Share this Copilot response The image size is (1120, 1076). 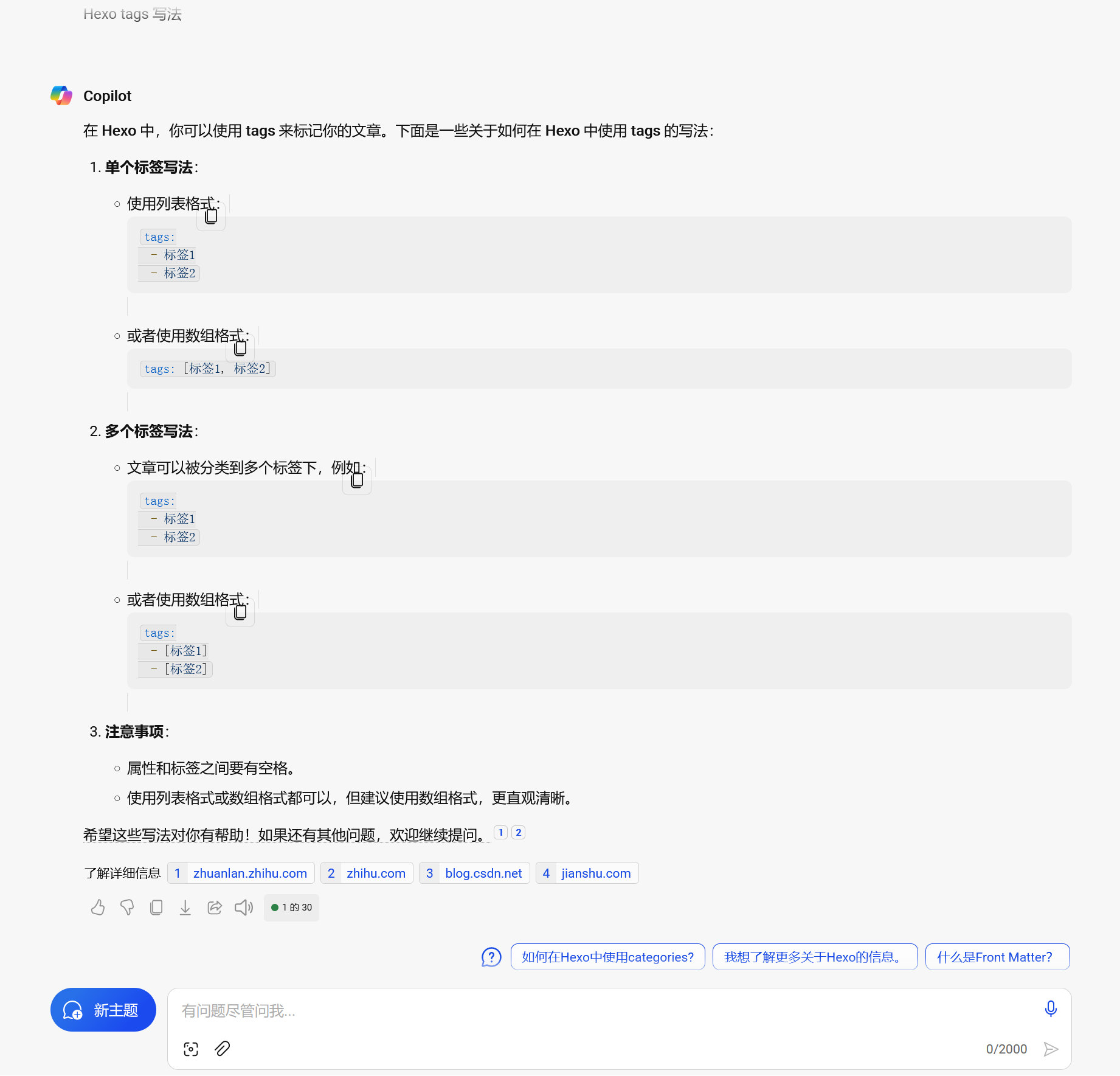click(x=215, y=908)
